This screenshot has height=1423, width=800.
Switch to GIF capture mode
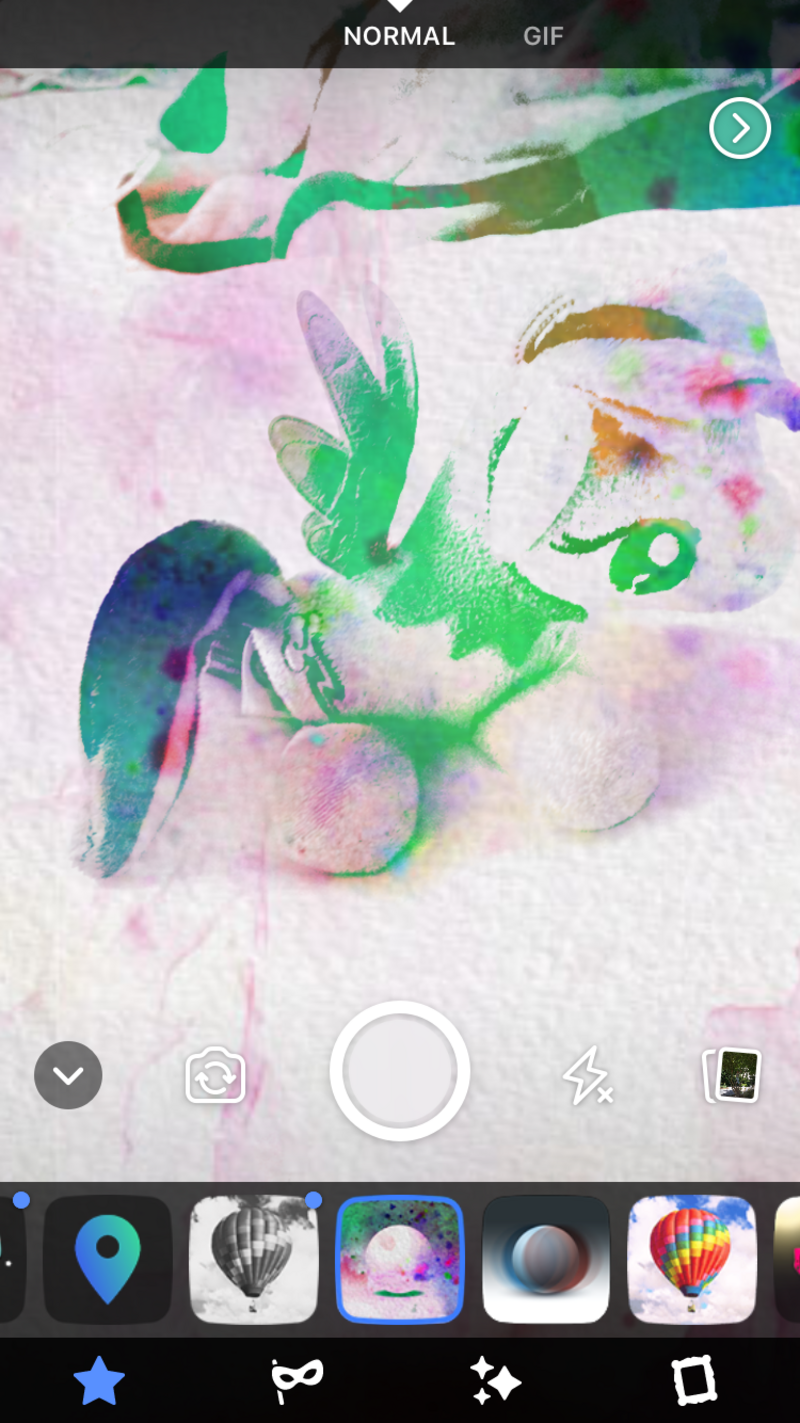(x=543, y=36)
